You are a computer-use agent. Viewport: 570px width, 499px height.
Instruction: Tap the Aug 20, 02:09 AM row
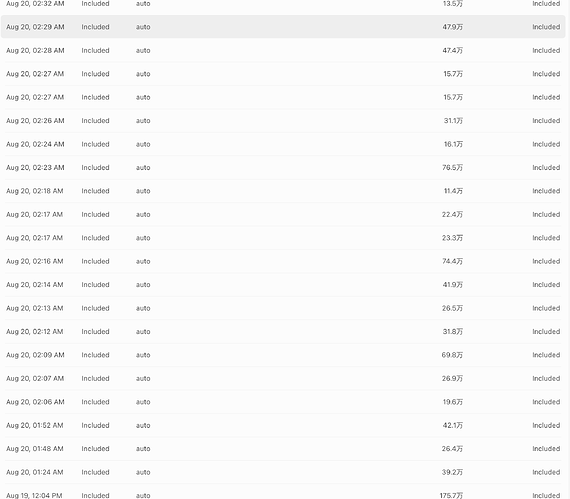[283, 355]
